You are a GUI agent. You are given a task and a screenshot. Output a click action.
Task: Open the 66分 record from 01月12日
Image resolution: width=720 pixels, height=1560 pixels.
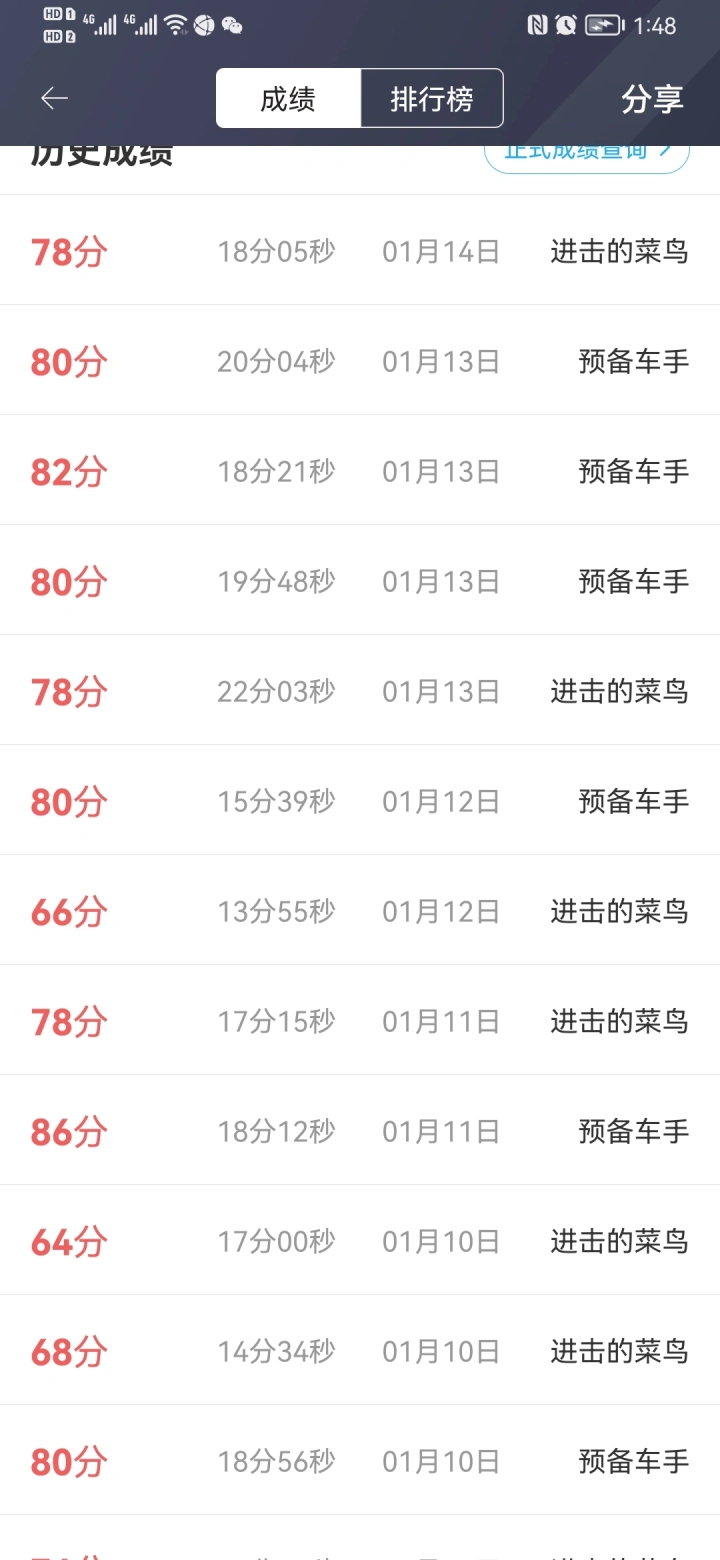360,910
